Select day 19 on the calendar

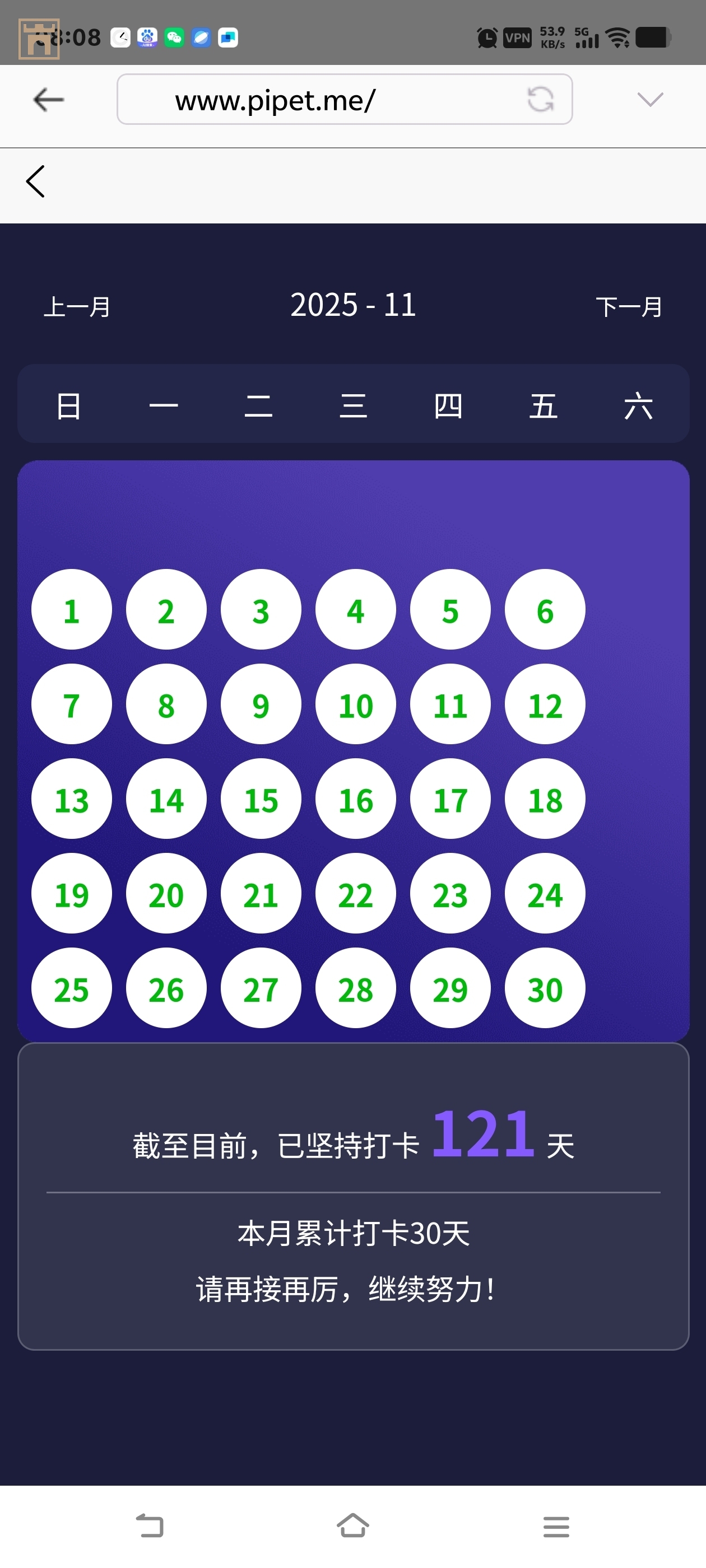[71, 894]
